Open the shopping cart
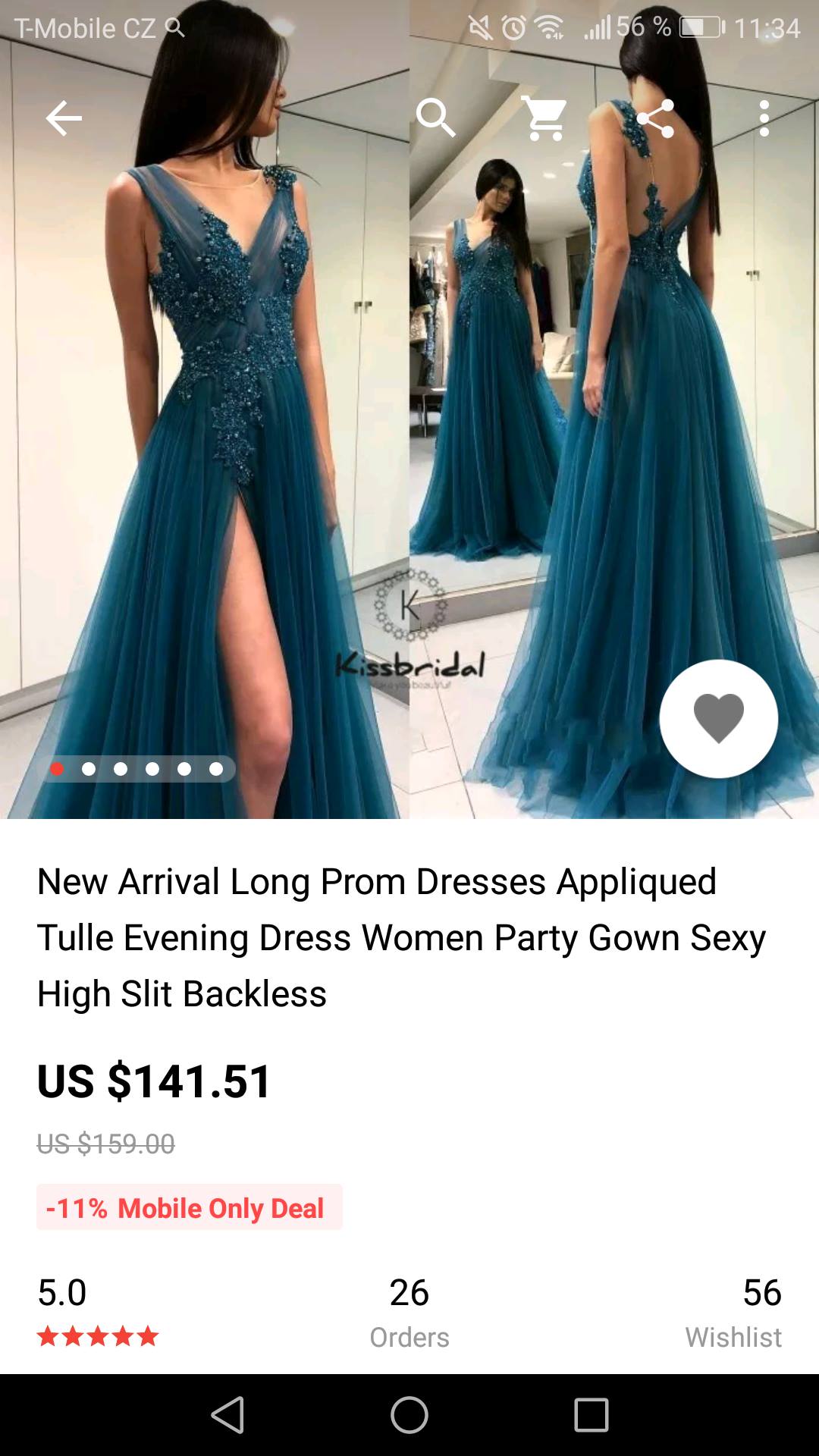 pos(544,118)
